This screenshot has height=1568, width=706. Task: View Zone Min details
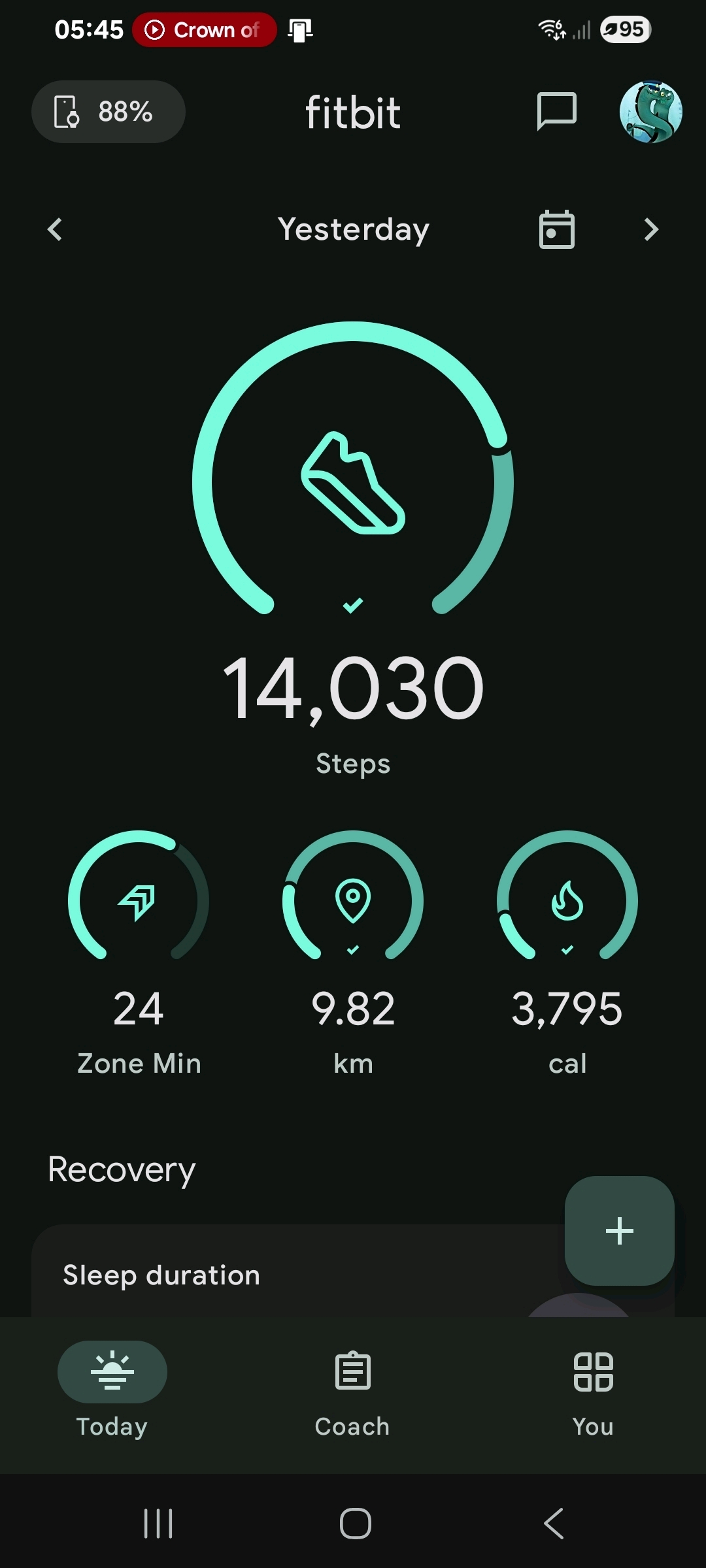(139, 902)
